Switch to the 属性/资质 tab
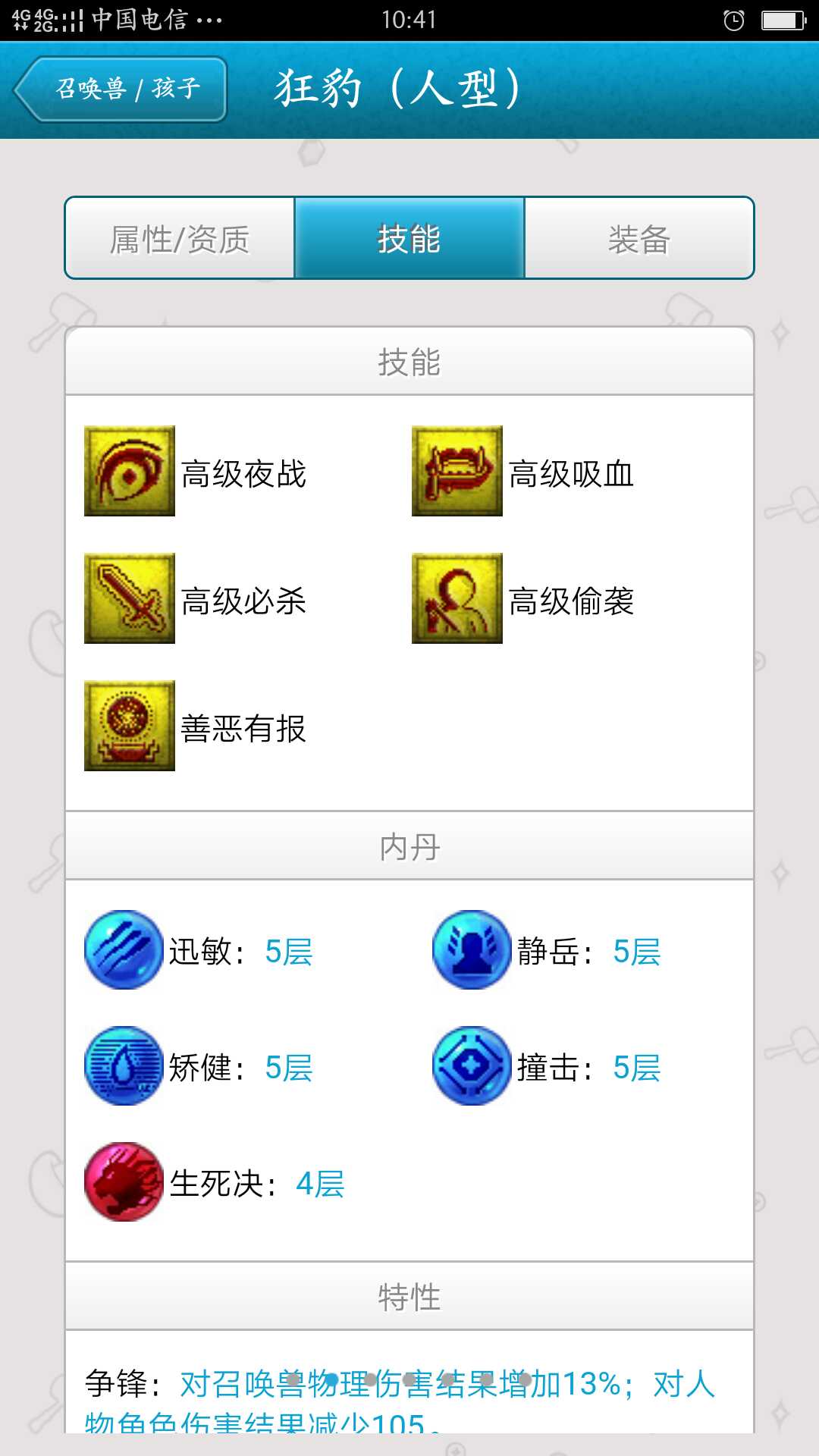The height and width of the screenshot is (1456, 819). pyautogui.click(x=180, y=239)
